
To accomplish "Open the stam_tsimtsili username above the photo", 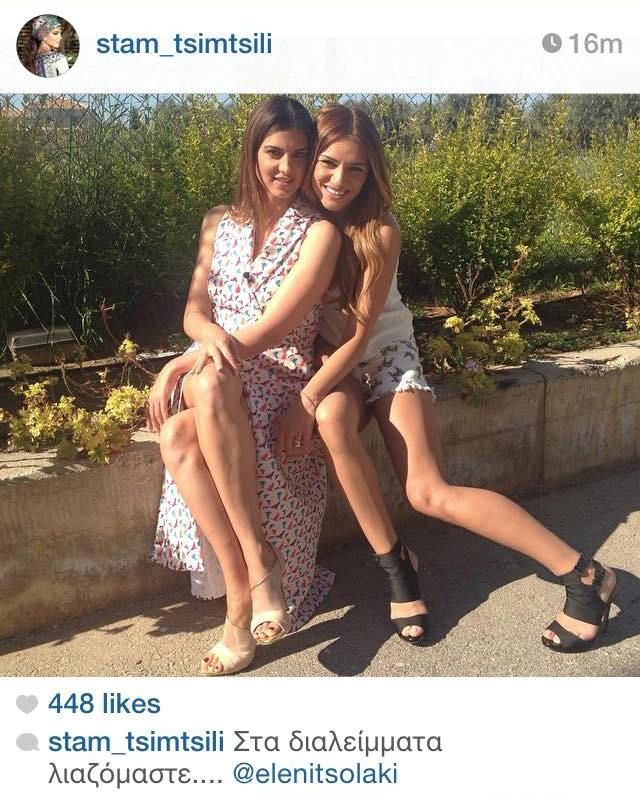I will 183,44.
